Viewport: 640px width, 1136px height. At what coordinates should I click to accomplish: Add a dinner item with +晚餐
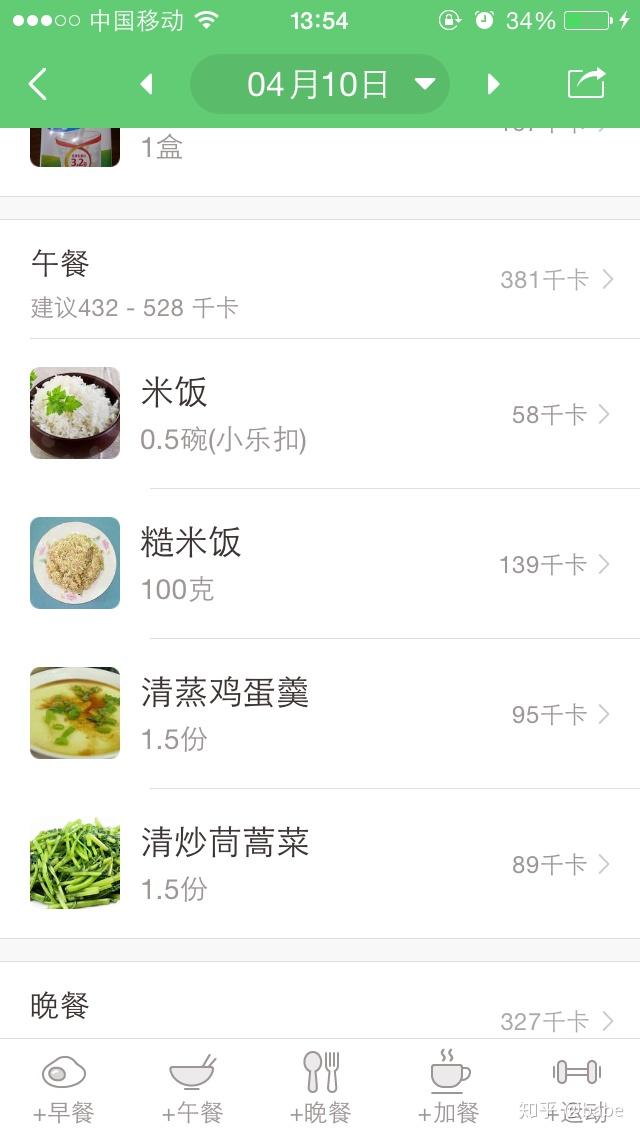(x=320, y=1088)
